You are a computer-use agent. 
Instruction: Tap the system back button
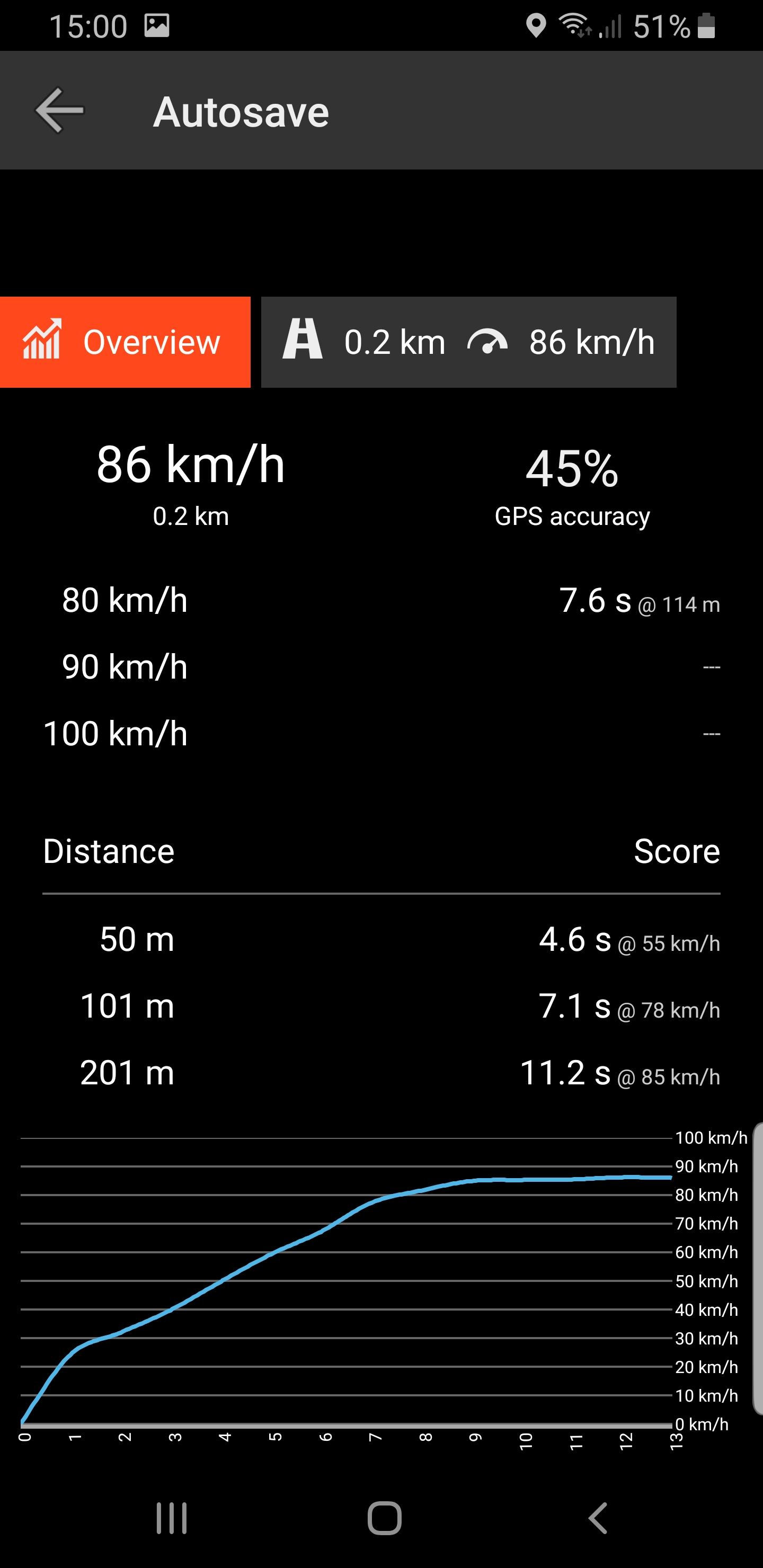(597, 1518)
